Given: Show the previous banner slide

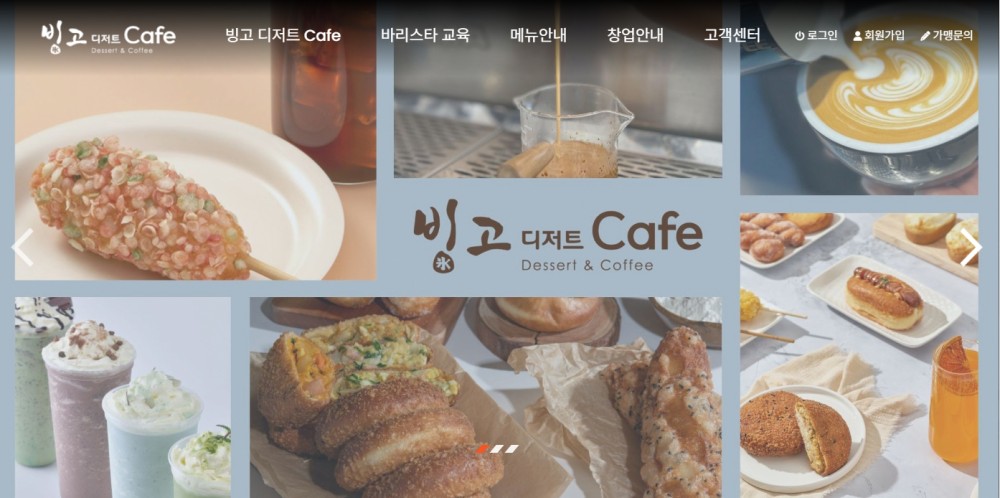Looking at the screenshot, I should (22, 247).
